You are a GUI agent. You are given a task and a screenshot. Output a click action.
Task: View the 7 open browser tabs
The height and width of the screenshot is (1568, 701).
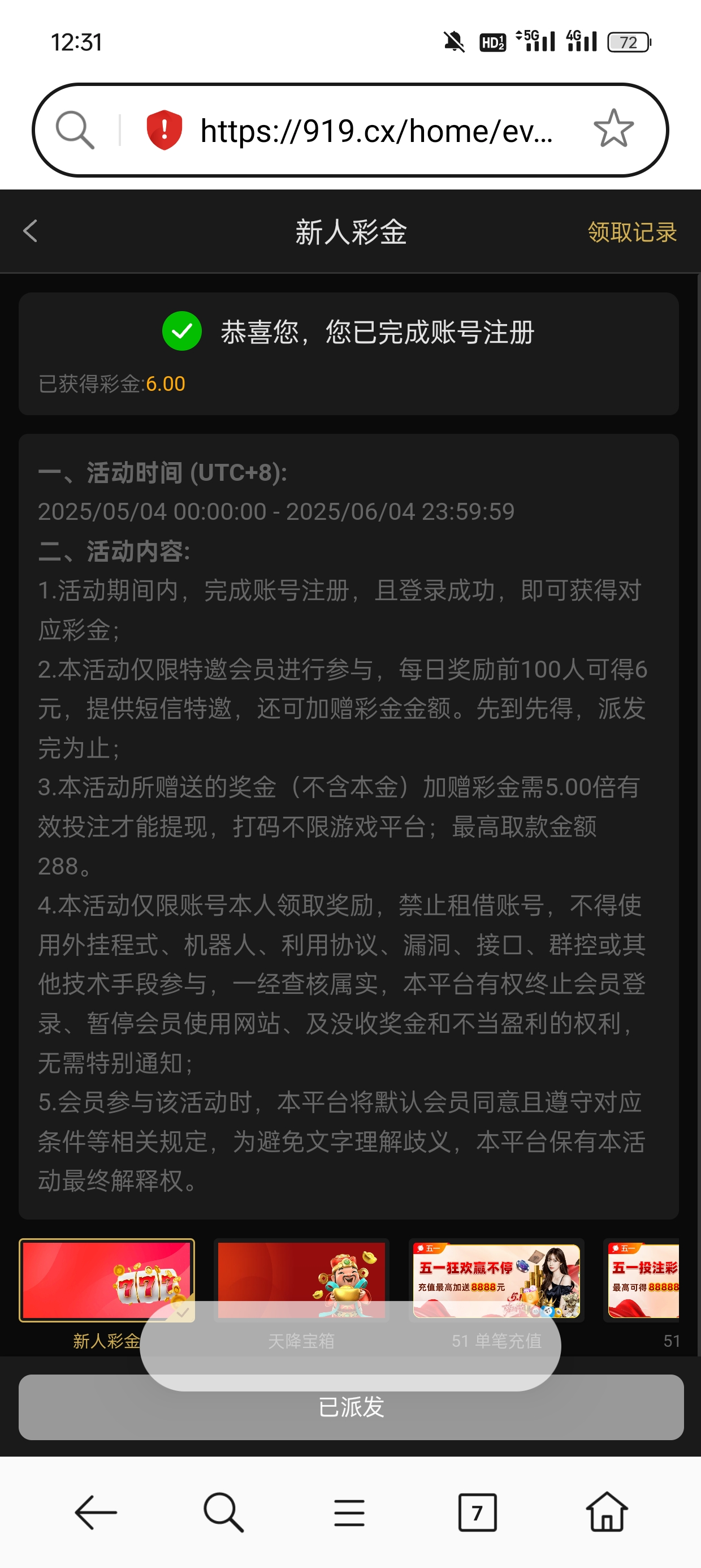[477, 1512]
